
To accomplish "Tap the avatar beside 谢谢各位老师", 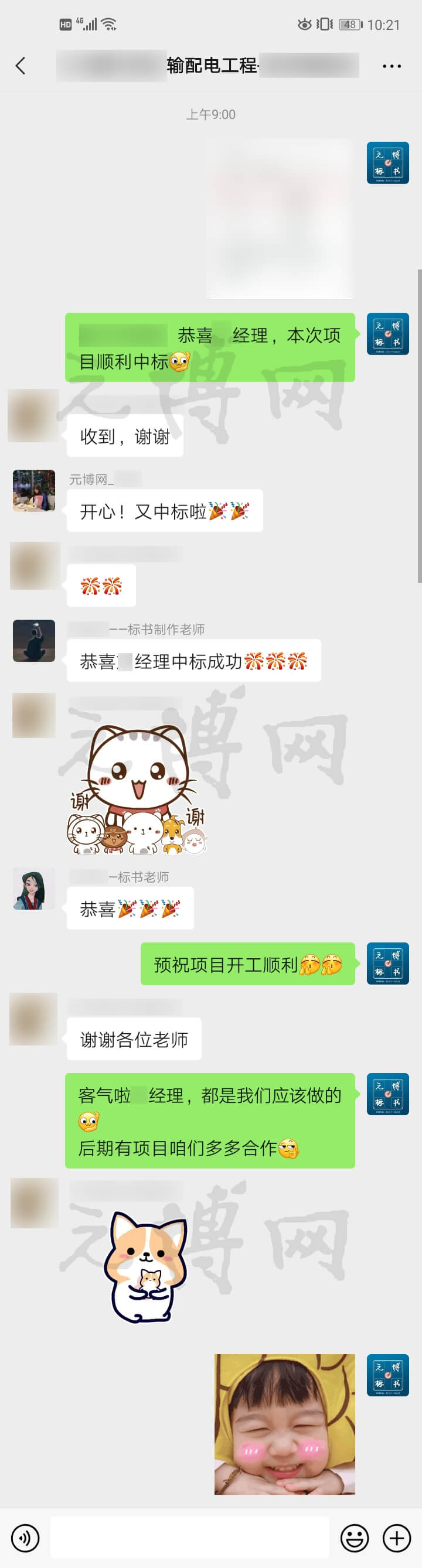I will [x=34, y=1019].
